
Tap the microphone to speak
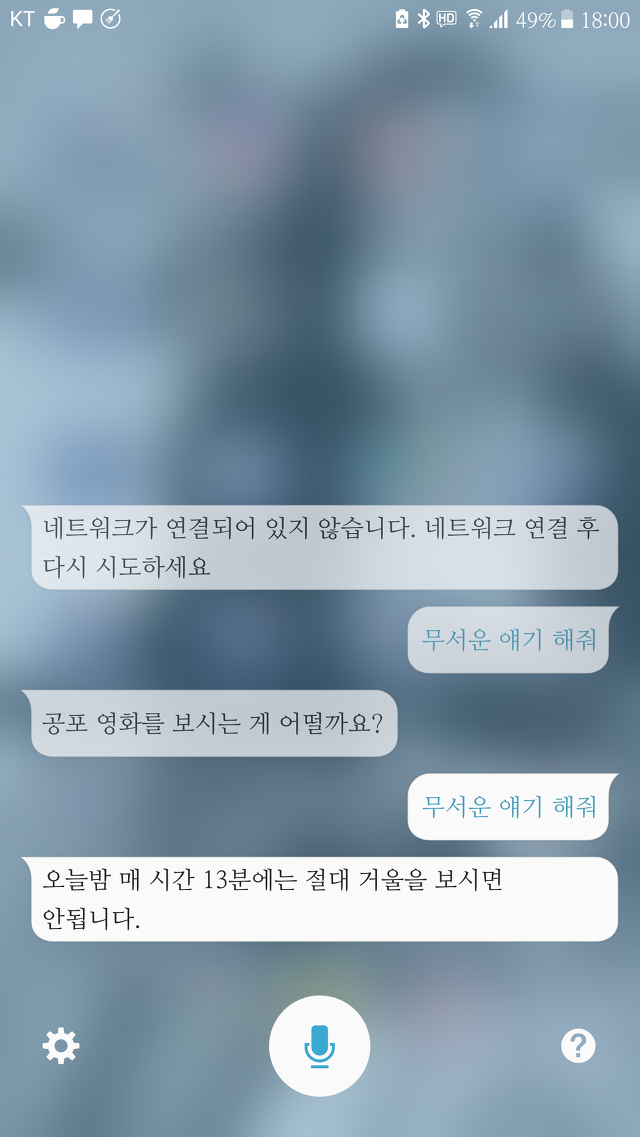[x=319, y=1046]
